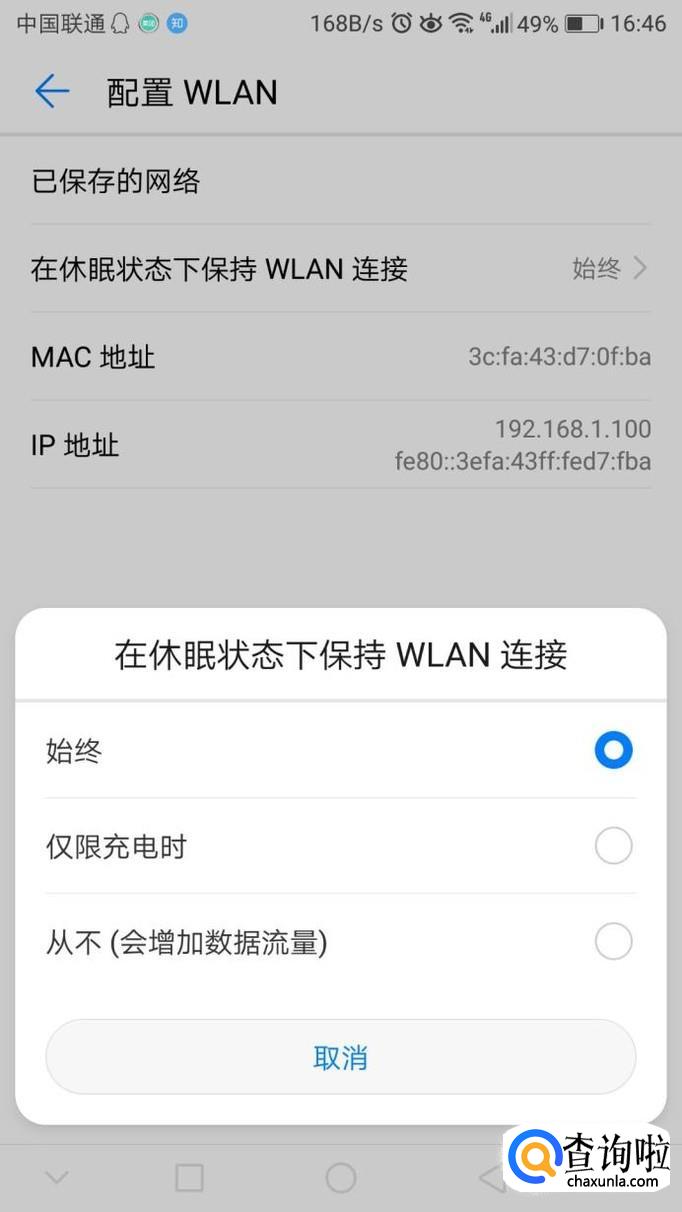
Task: Go back from 配置 WLAN page
Action: [x=52, y=92]
